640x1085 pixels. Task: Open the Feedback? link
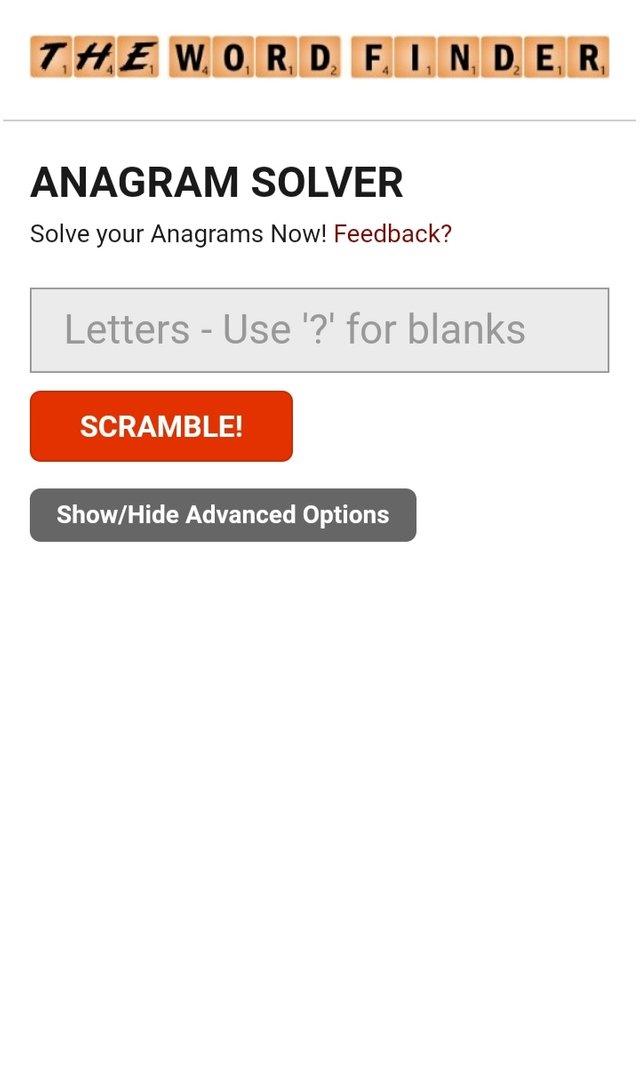pyautogui.click(x=392, y=234)
